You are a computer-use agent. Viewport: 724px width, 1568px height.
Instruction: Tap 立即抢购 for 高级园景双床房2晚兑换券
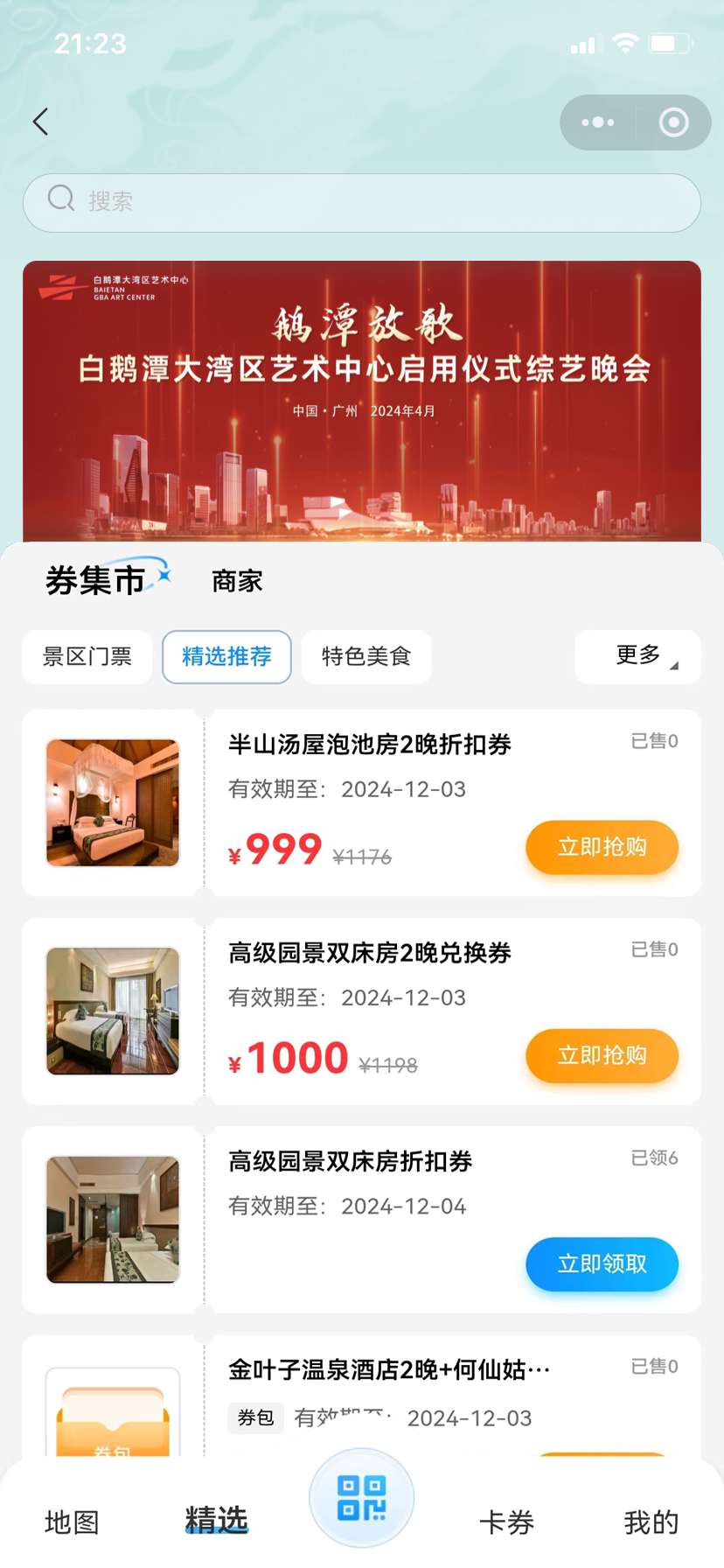pyautogui.click(x=602, y=1055)
